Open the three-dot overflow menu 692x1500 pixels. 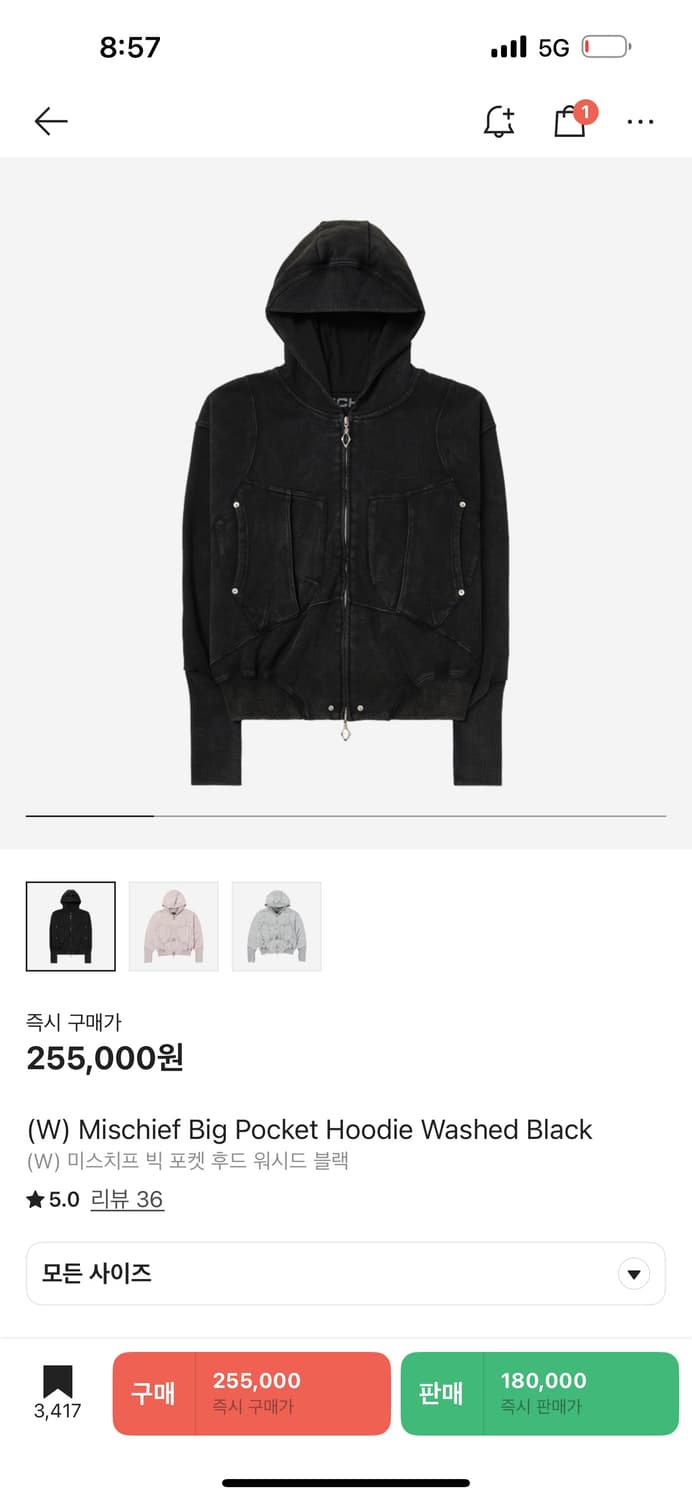coord(640,122)
